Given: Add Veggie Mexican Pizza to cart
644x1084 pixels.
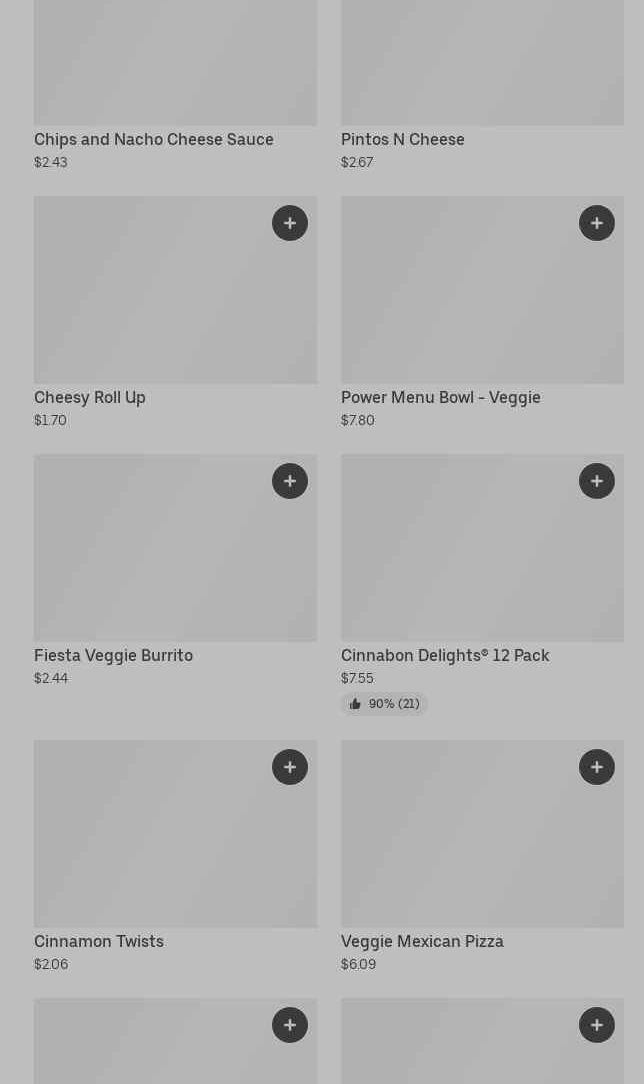Looking at the screenshot, I should [x=596, y=767].
